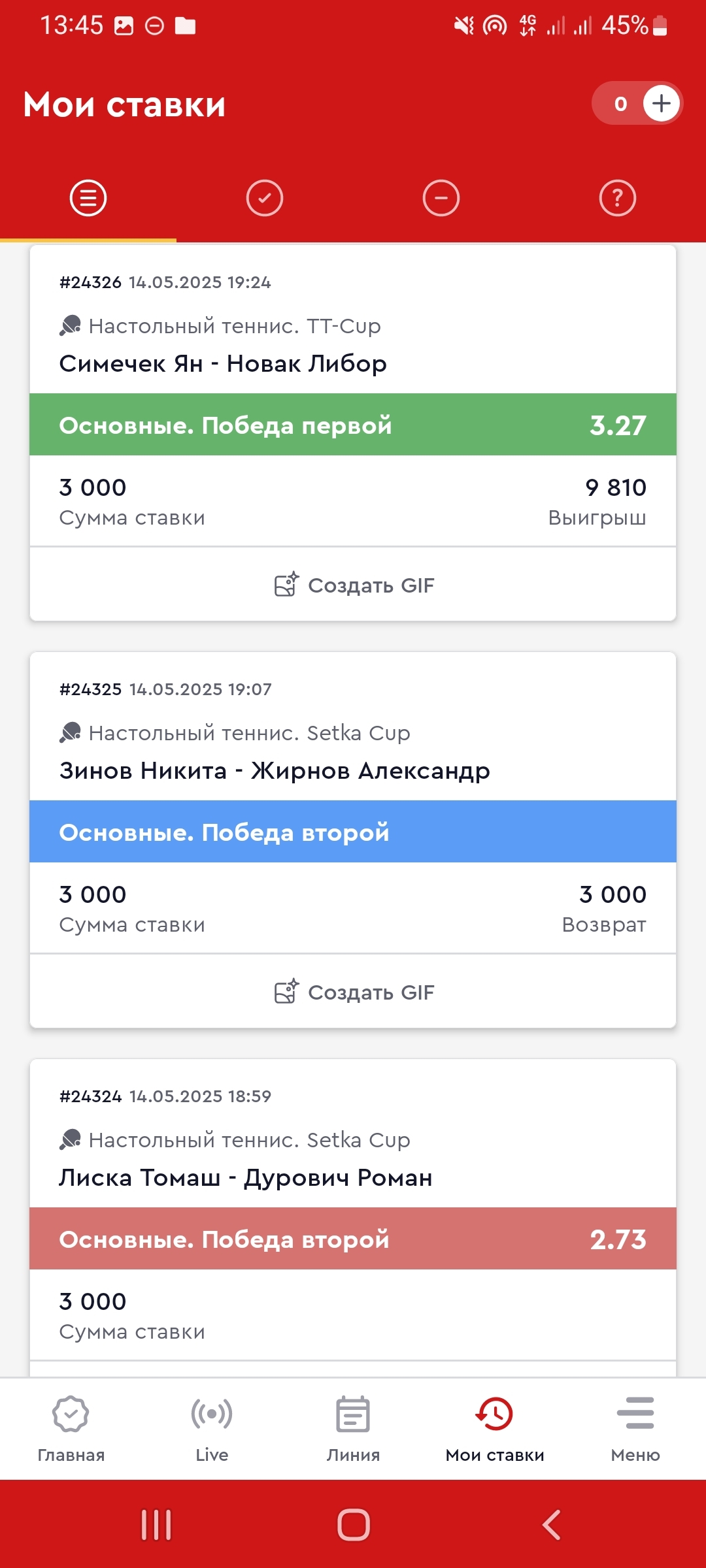Show lost bets via the minus tab
The height and width of the screenshot is (1568, 706).
[x=441, y=198]
